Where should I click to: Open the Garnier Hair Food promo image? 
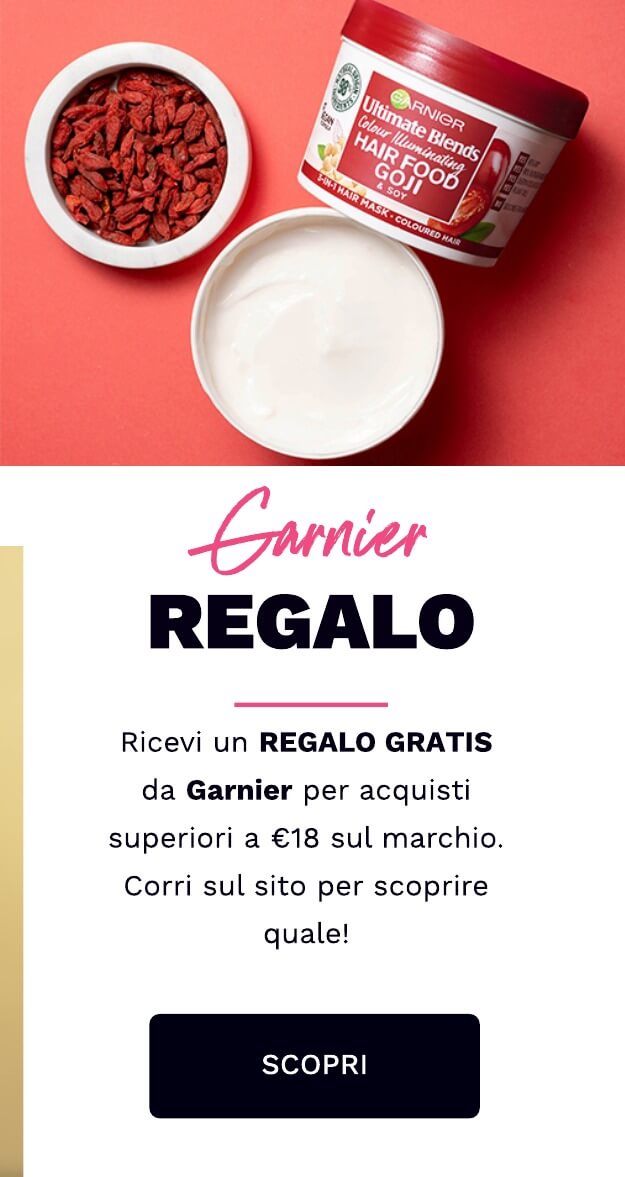click(x=312, y=233)
